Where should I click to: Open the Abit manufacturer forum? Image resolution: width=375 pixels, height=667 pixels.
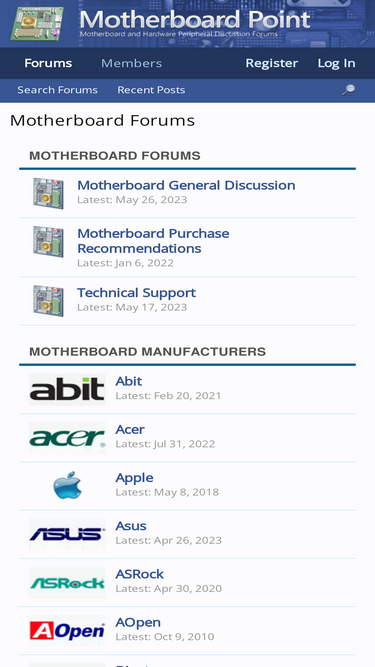pos(128,381)
